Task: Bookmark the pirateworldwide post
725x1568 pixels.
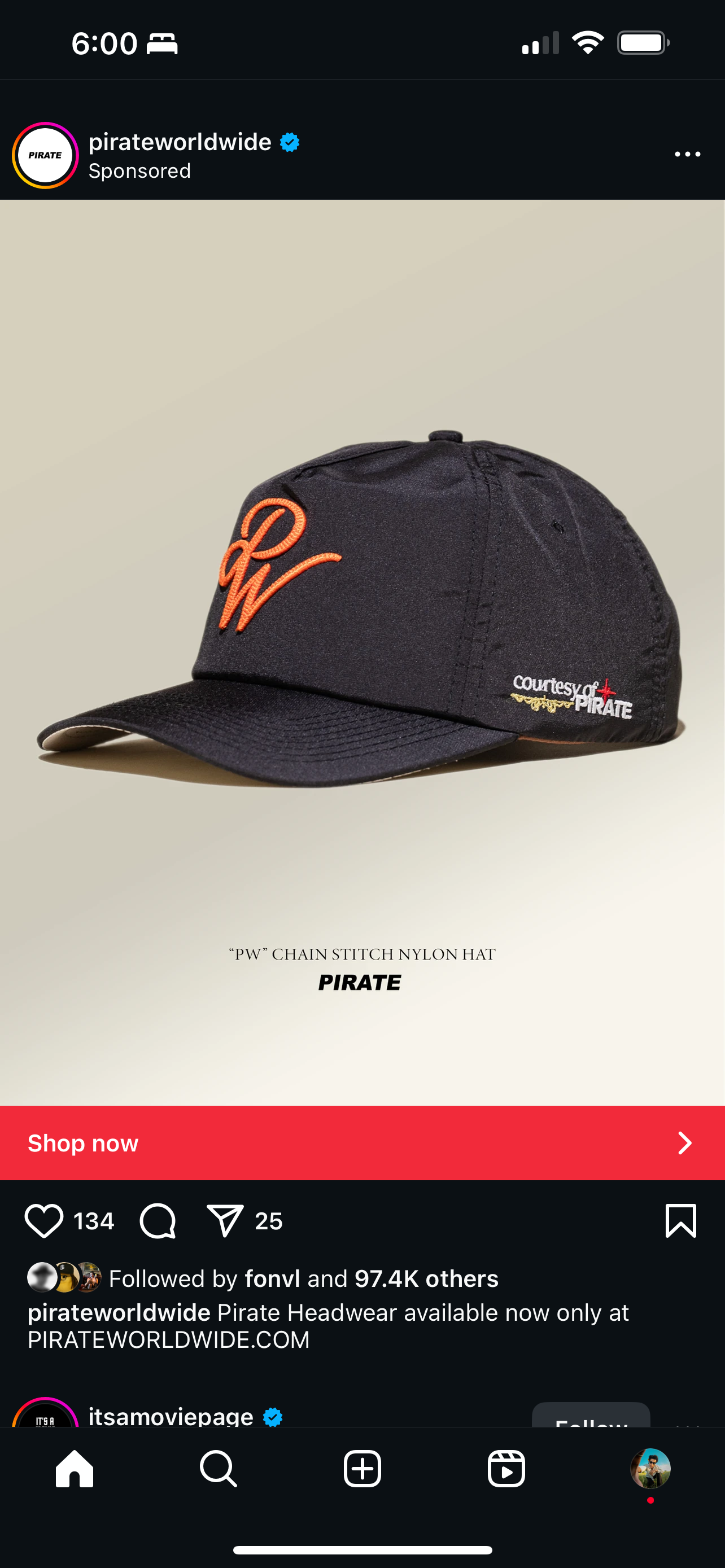Action: 680,1220
